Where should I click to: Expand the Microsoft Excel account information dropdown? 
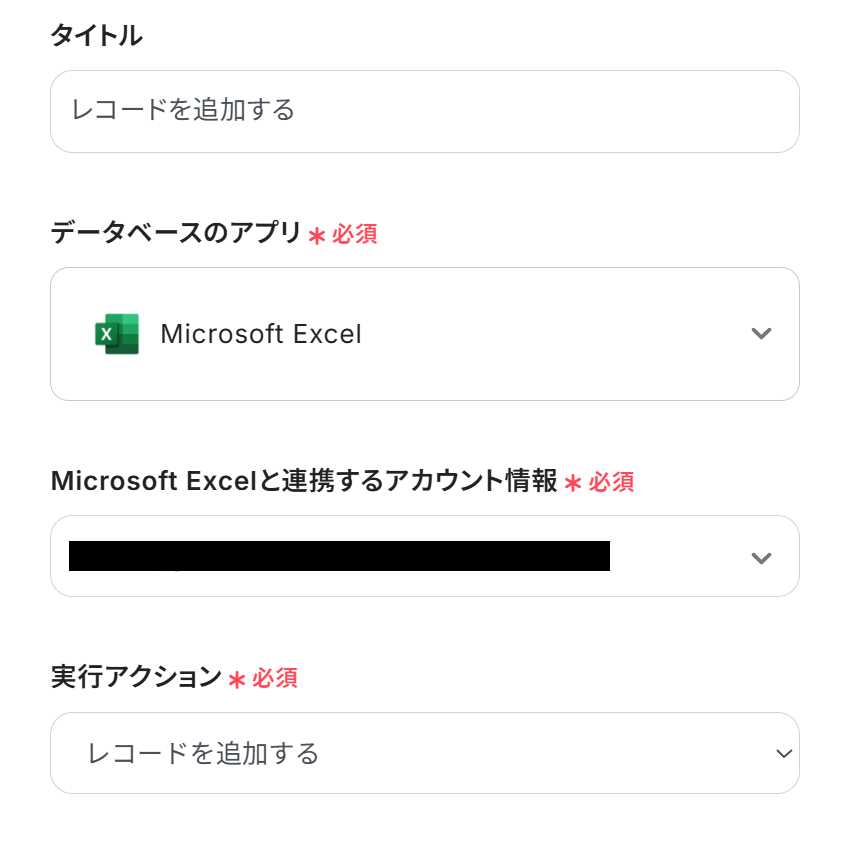pos(424,556)
